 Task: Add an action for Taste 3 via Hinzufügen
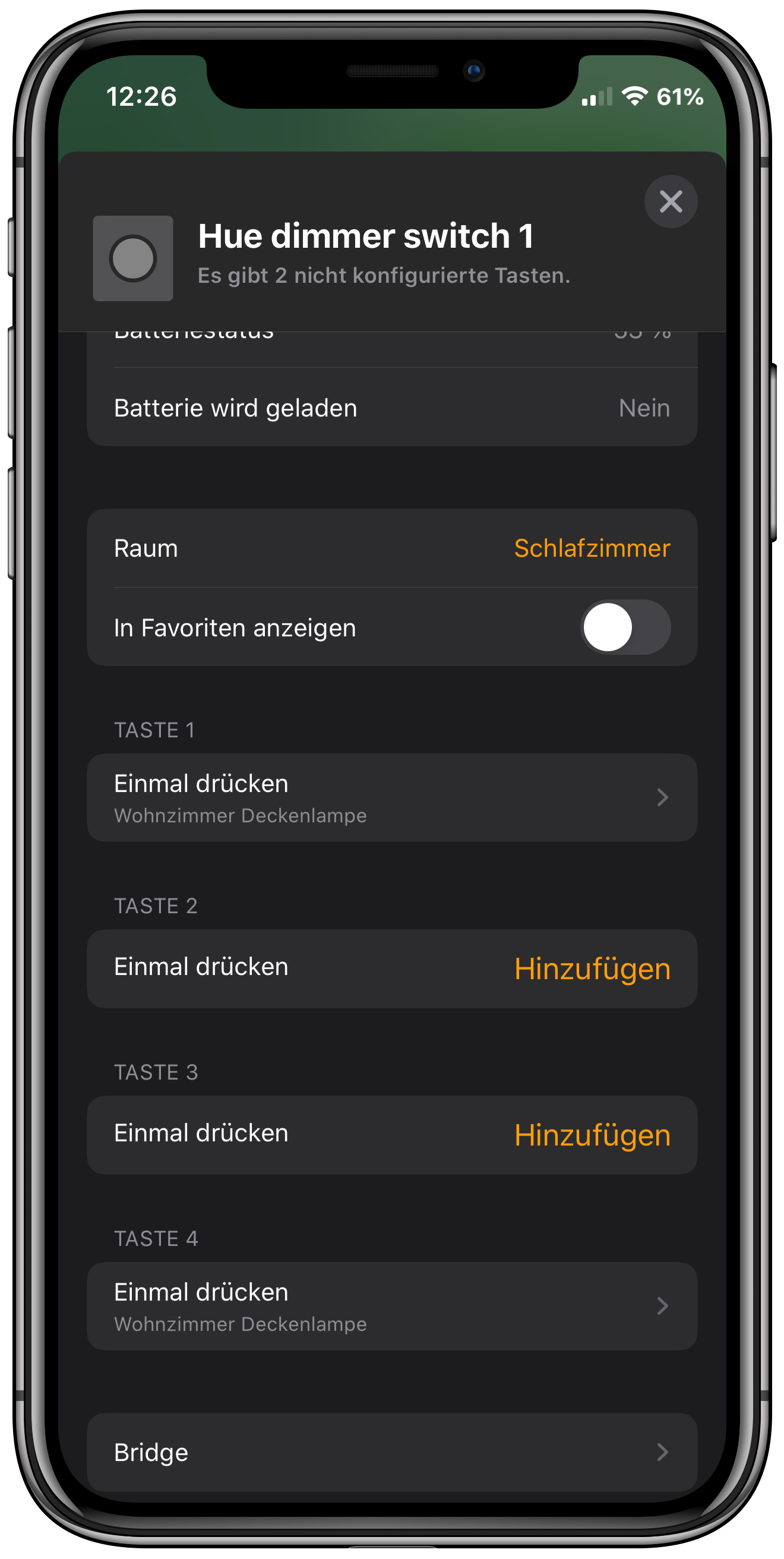tap(592, 1135)
